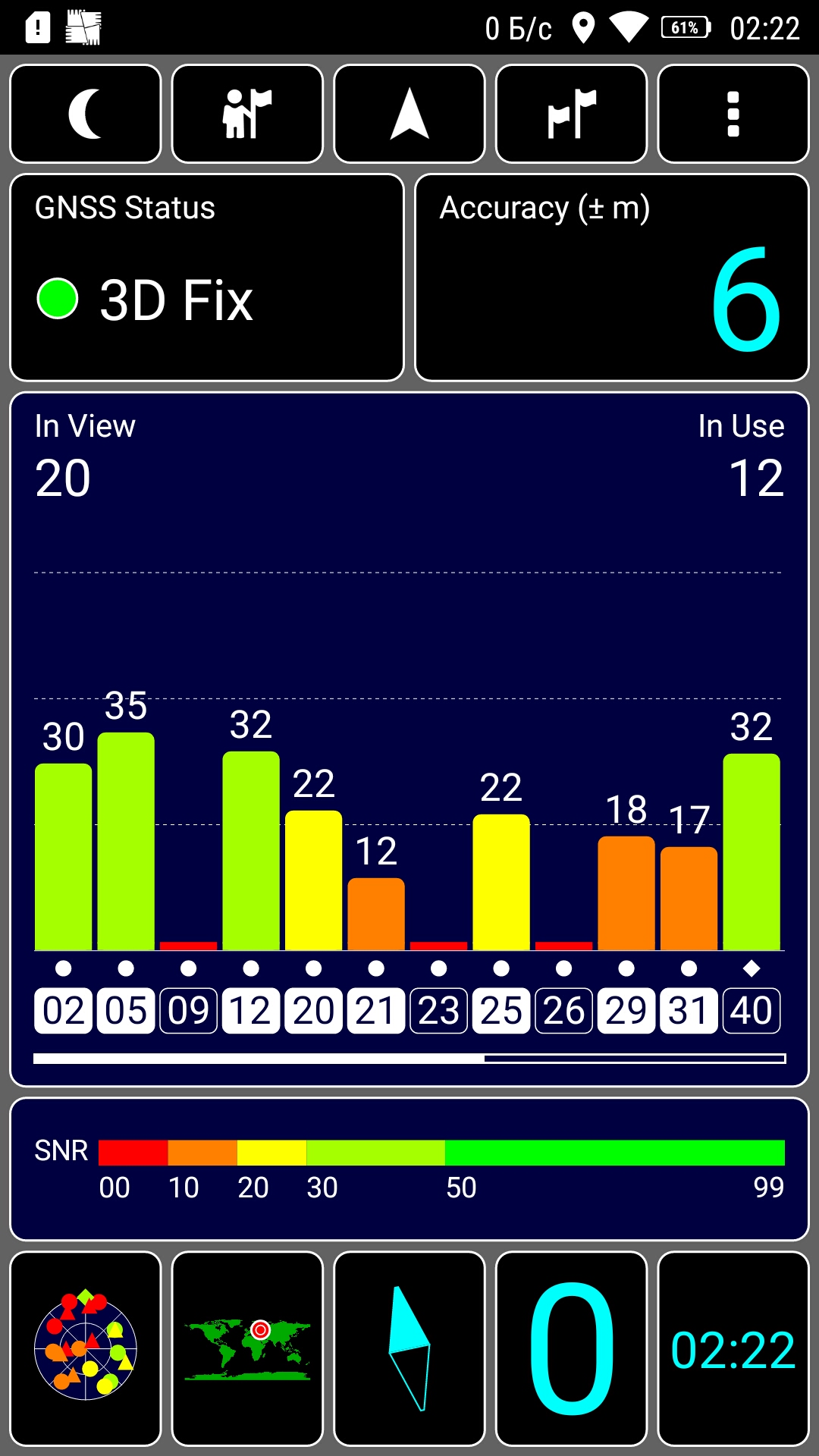Open the speed tile showing 0
Viewport: 819px width, 1456px height.
coord(571,1349)
